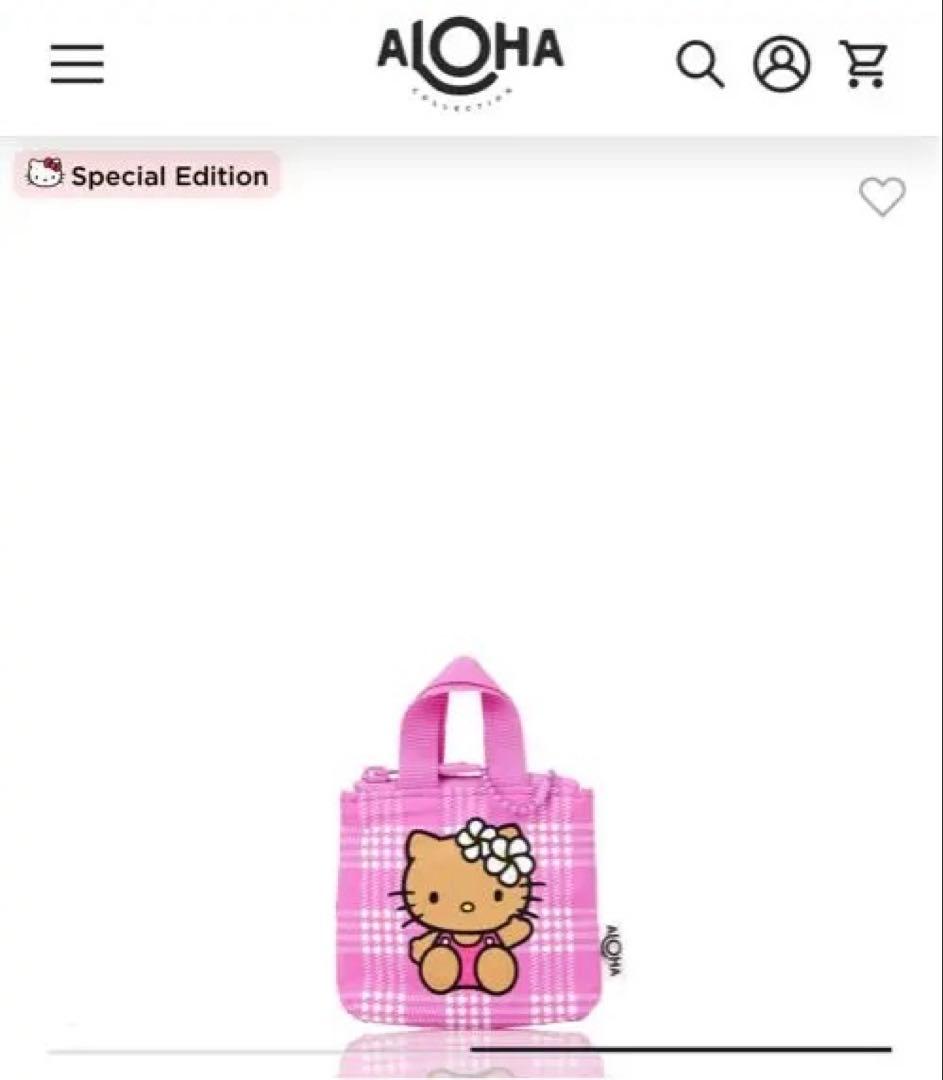This screenshot has width=943, height=1080.
Task: Open the hamburger navigation menu
Action: point(77,65)
